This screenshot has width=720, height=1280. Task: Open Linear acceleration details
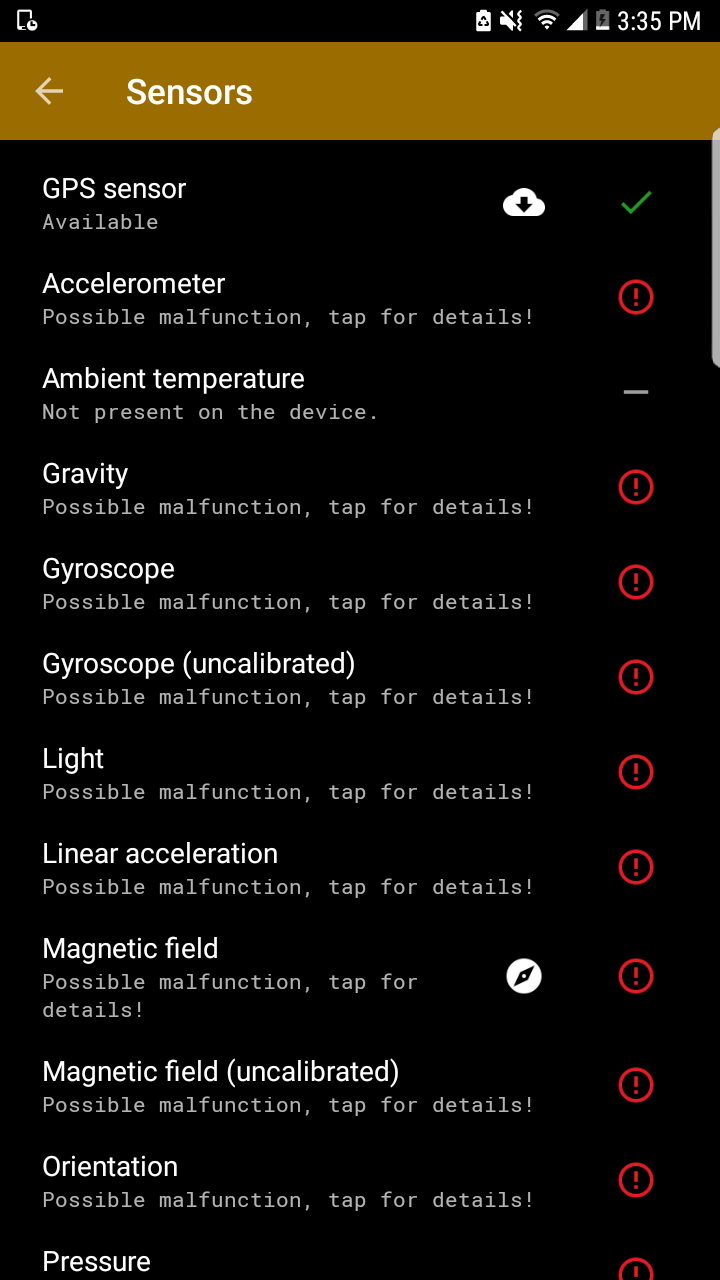(x=360, y=868)
